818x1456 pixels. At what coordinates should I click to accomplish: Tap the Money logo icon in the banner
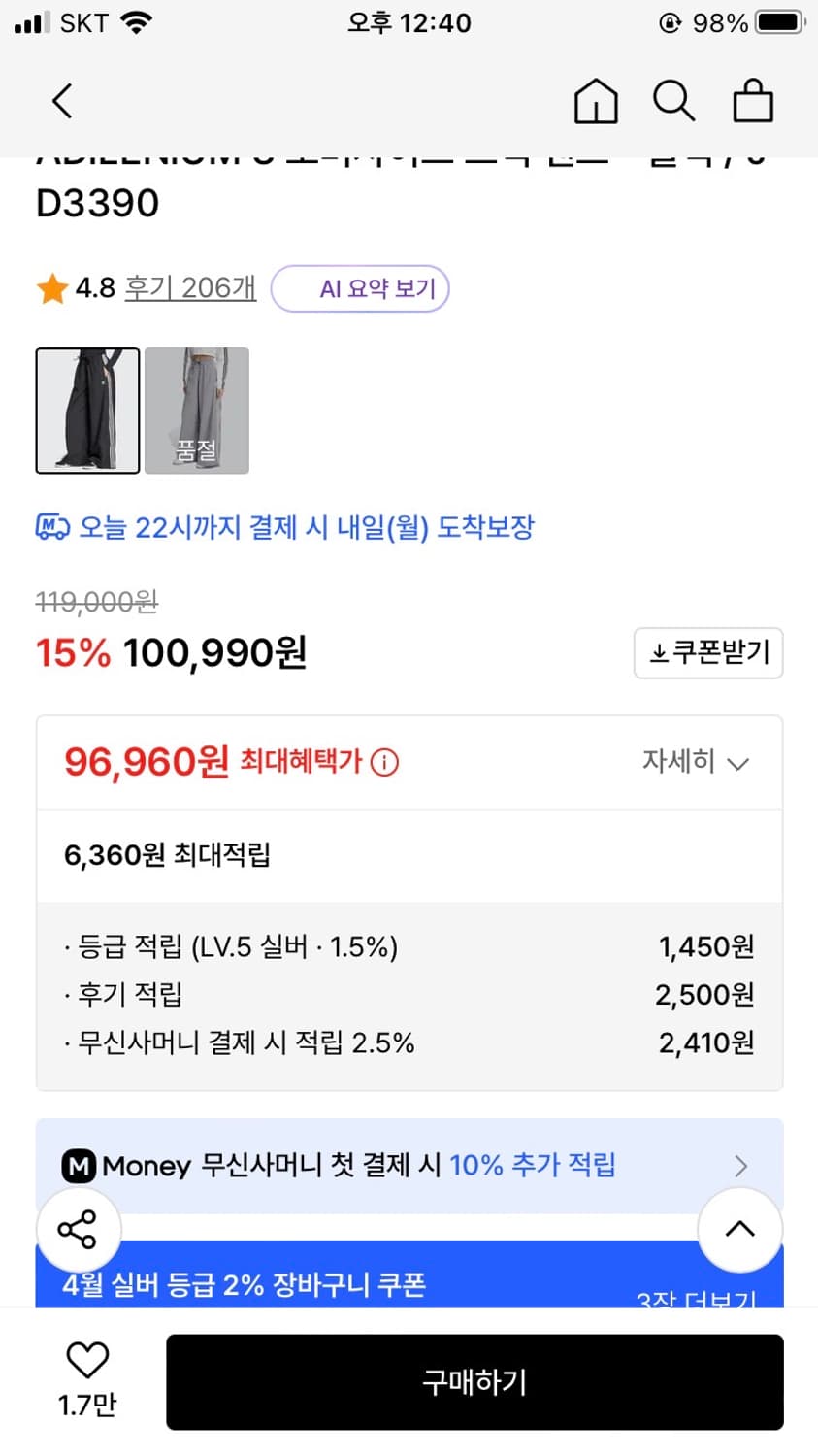pyautogui.click(x=78, y=1165)
